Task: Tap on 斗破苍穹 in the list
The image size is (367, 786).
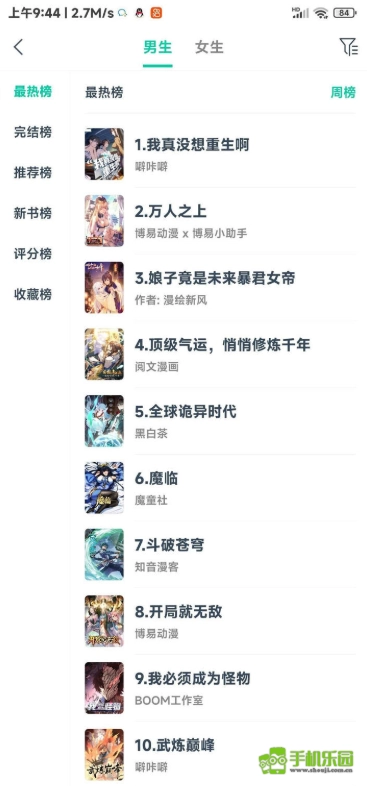Action: (220, 554)
